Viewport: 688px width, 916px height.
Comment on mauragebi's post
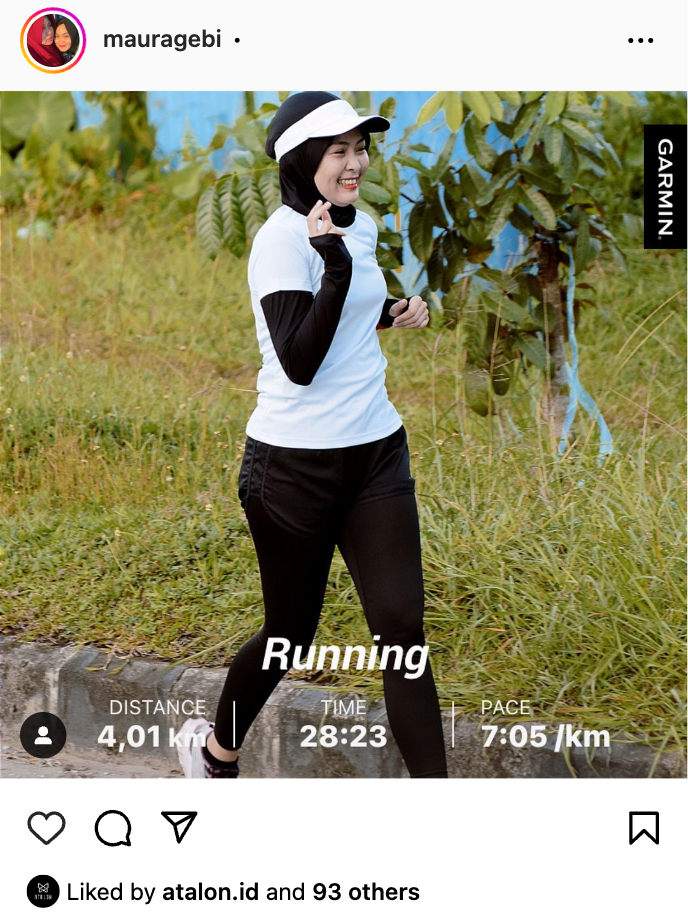click(x=113, y=827)
